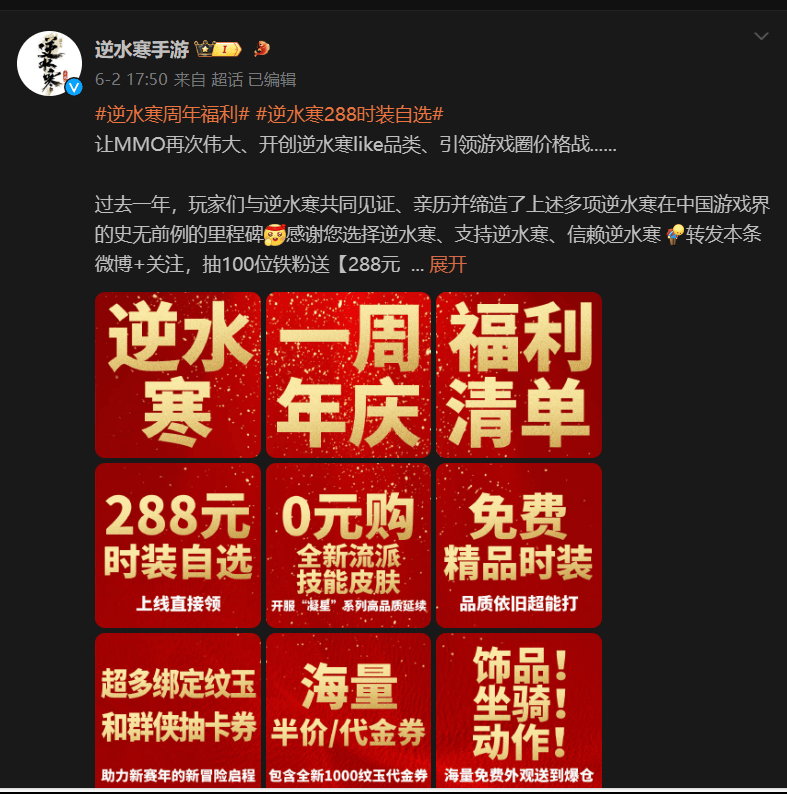Screen dimensions: 787x794
Task: Open hashtag #逆水寒288时装自选#
Action: (350, 113)
